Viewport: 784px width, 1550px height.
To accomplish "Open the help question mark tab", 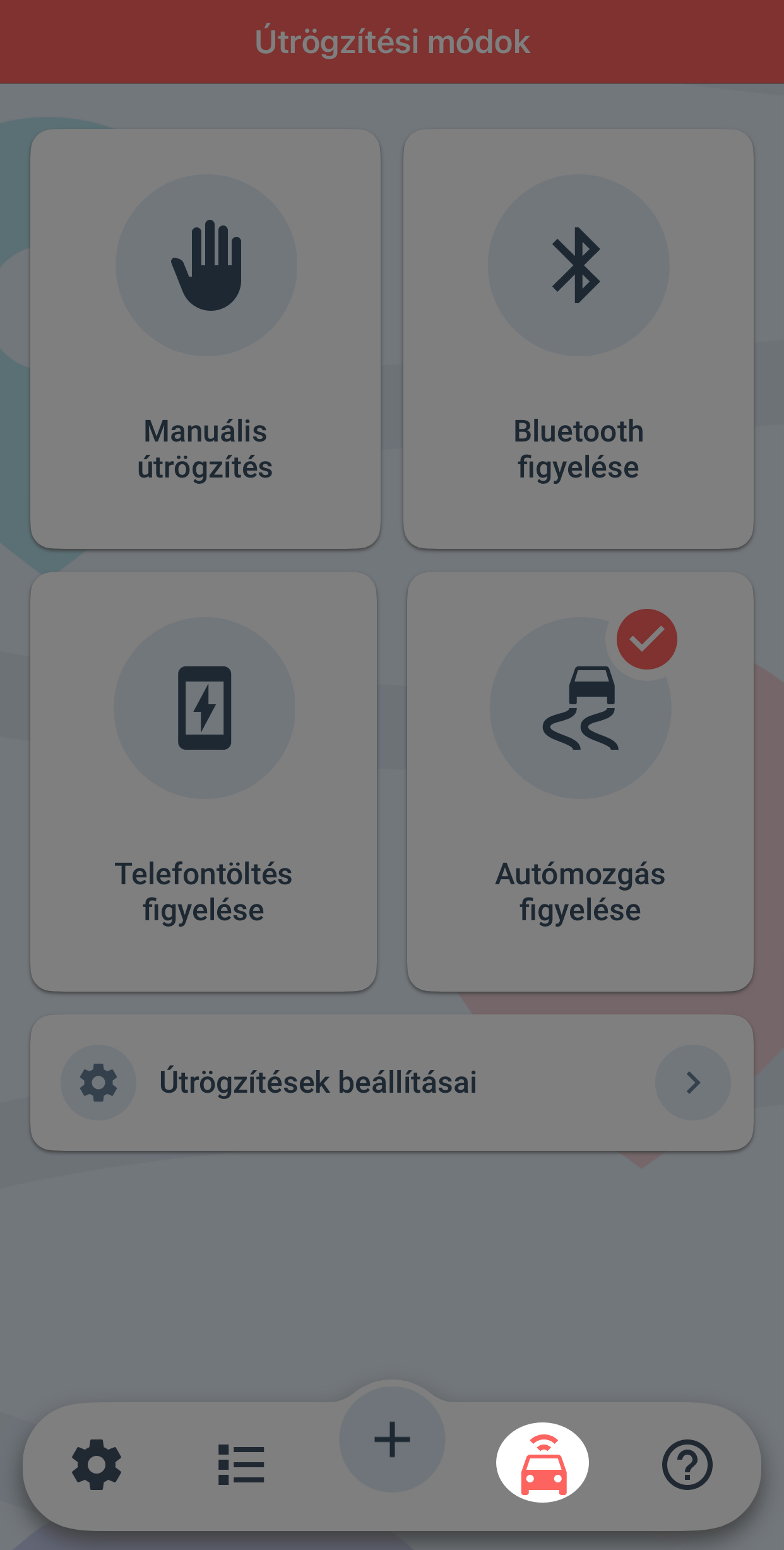I will (687, 1464).
